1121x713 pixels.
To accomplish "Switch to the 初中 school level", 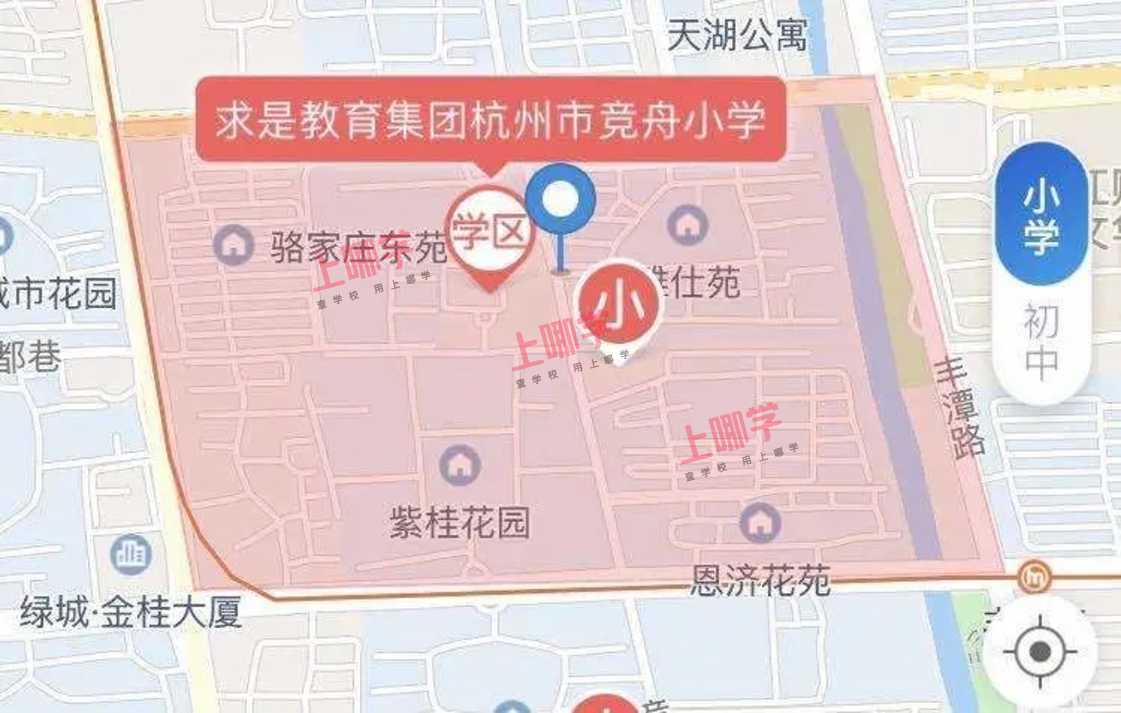I will [x=1041, y=343].
